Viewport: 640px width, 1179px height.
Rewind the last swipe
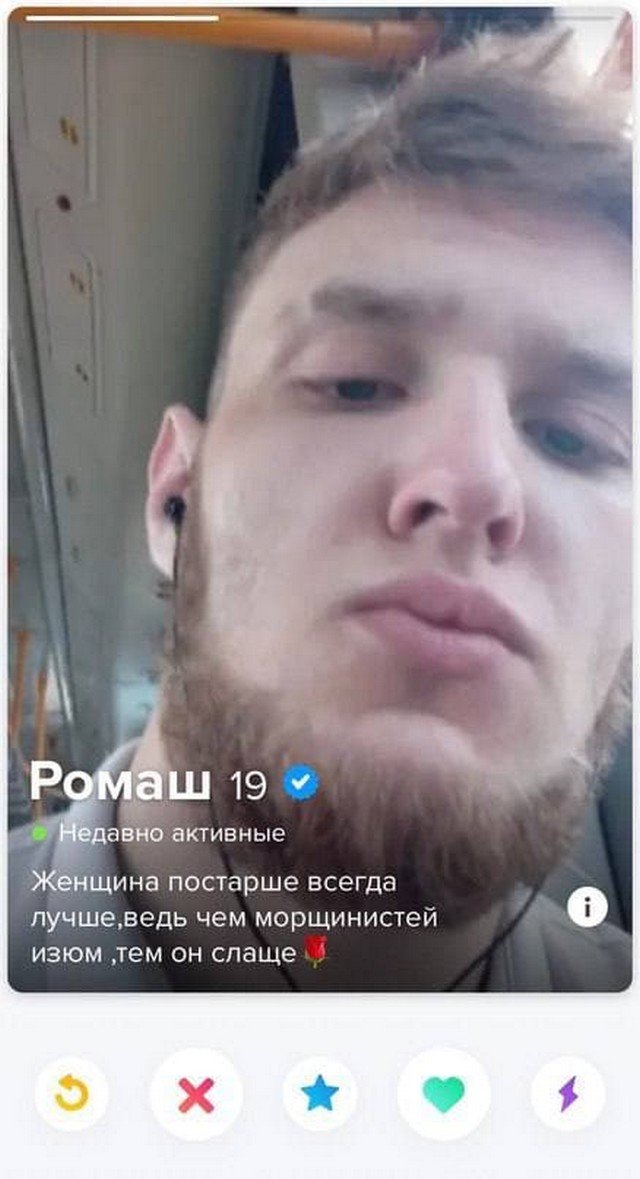pos(71,1094)
